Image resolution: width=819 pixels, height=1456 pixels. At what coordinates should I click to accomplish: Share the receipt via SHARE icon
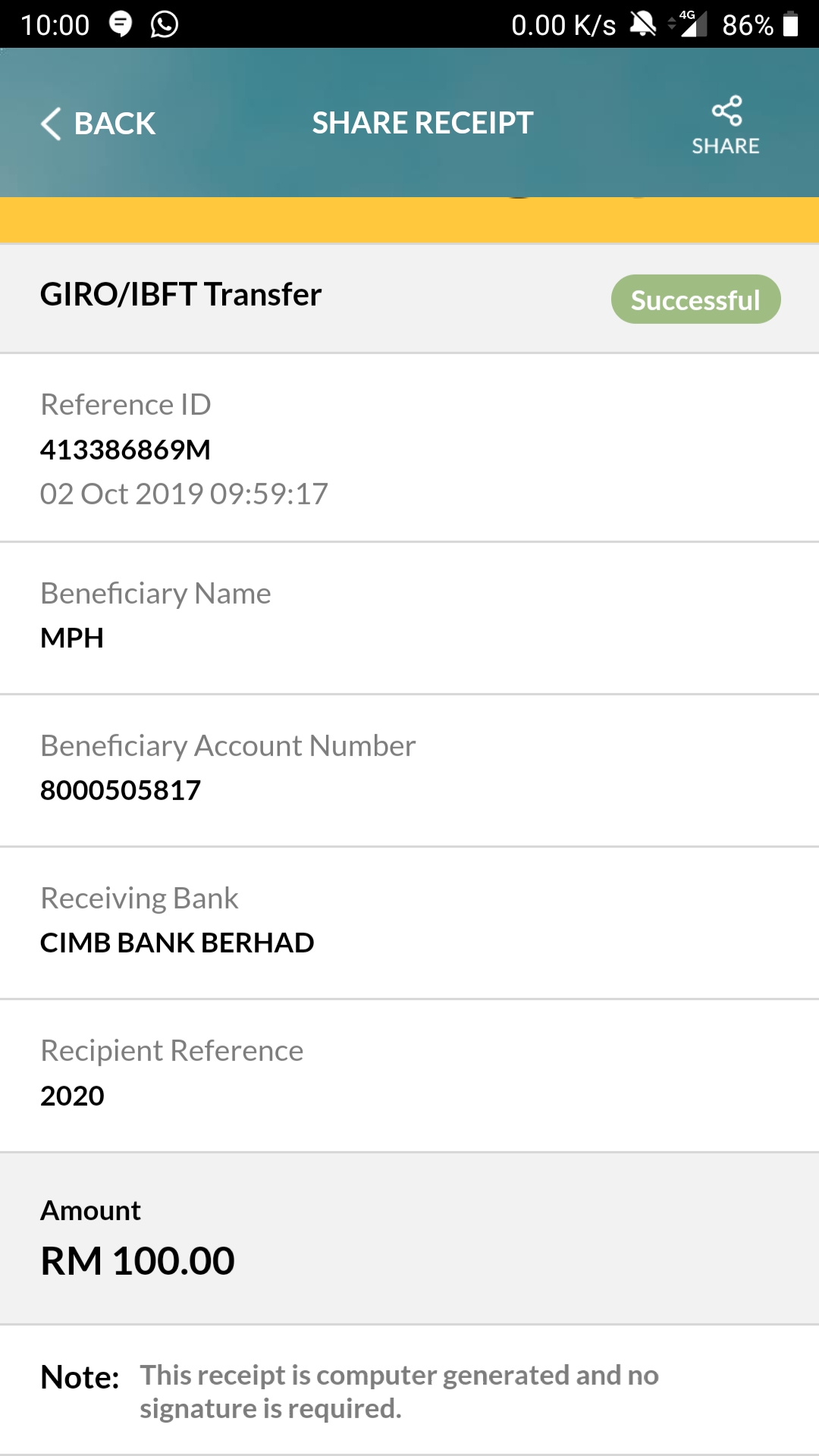pos(726,125)
